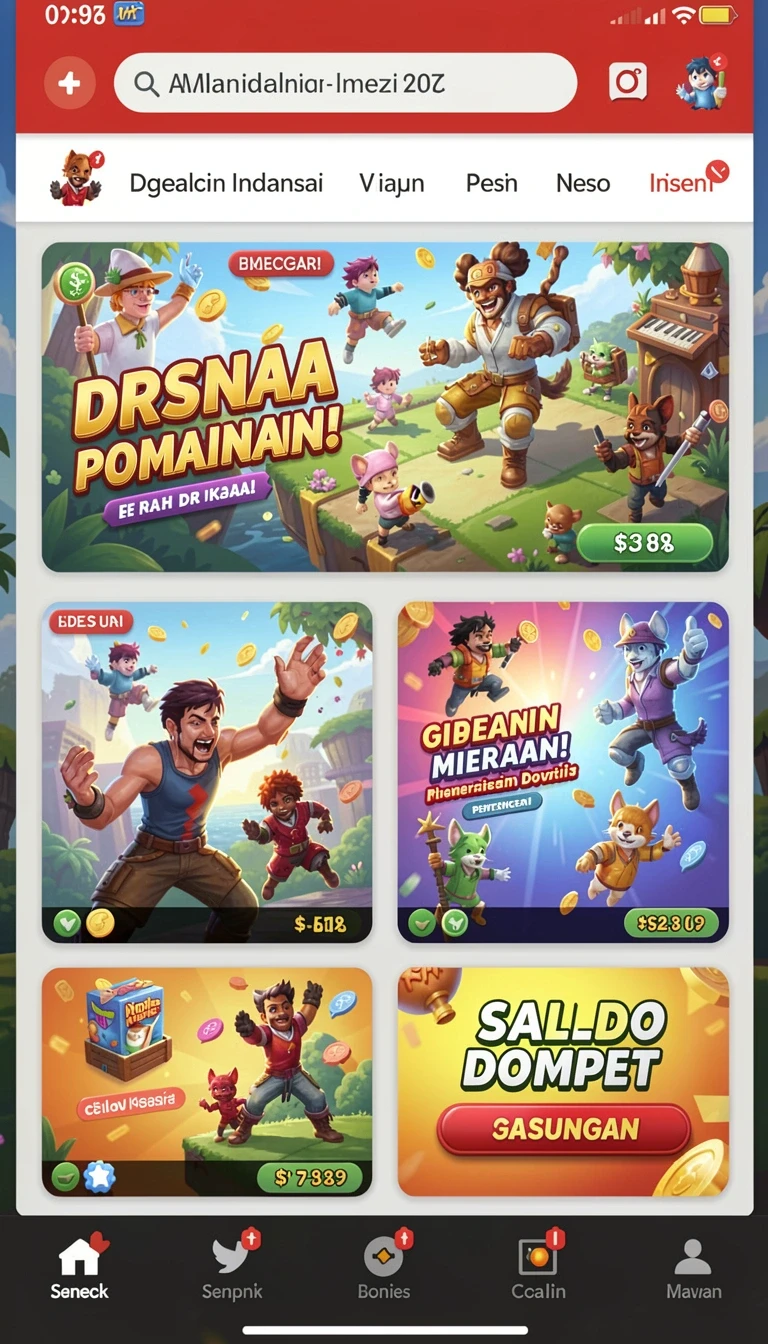
Task: Open the camera icon beside the search box
Action: [628, 82]
